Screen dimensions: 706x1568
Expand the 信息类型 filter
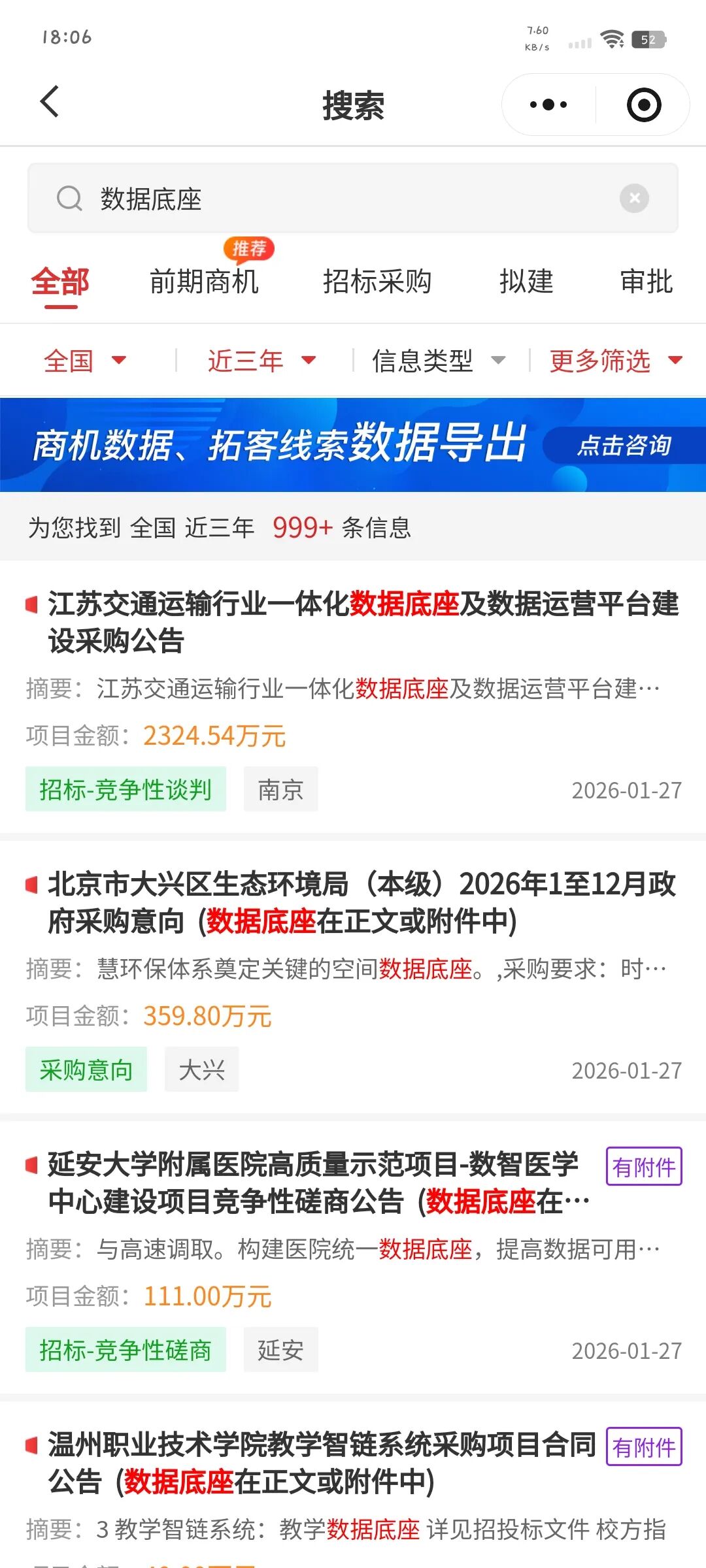pos(438,361)
